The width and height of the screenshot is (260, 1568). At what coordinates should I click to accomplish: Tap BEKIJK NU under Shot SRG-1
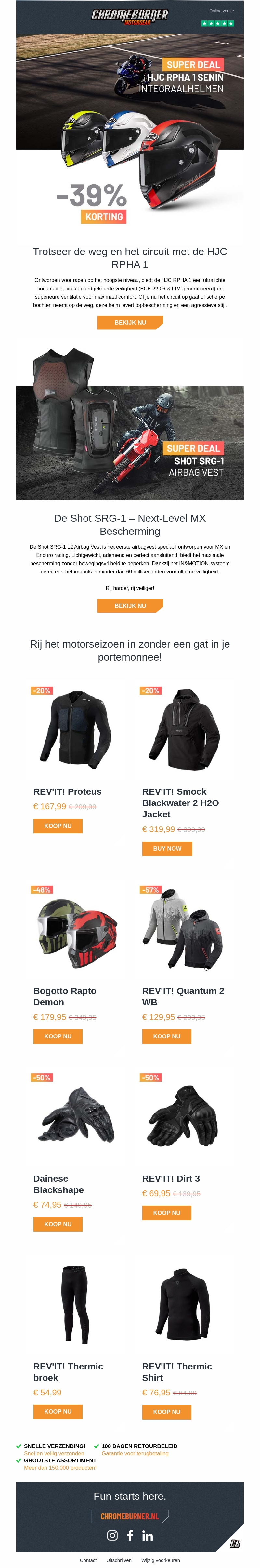click(130, 606)
